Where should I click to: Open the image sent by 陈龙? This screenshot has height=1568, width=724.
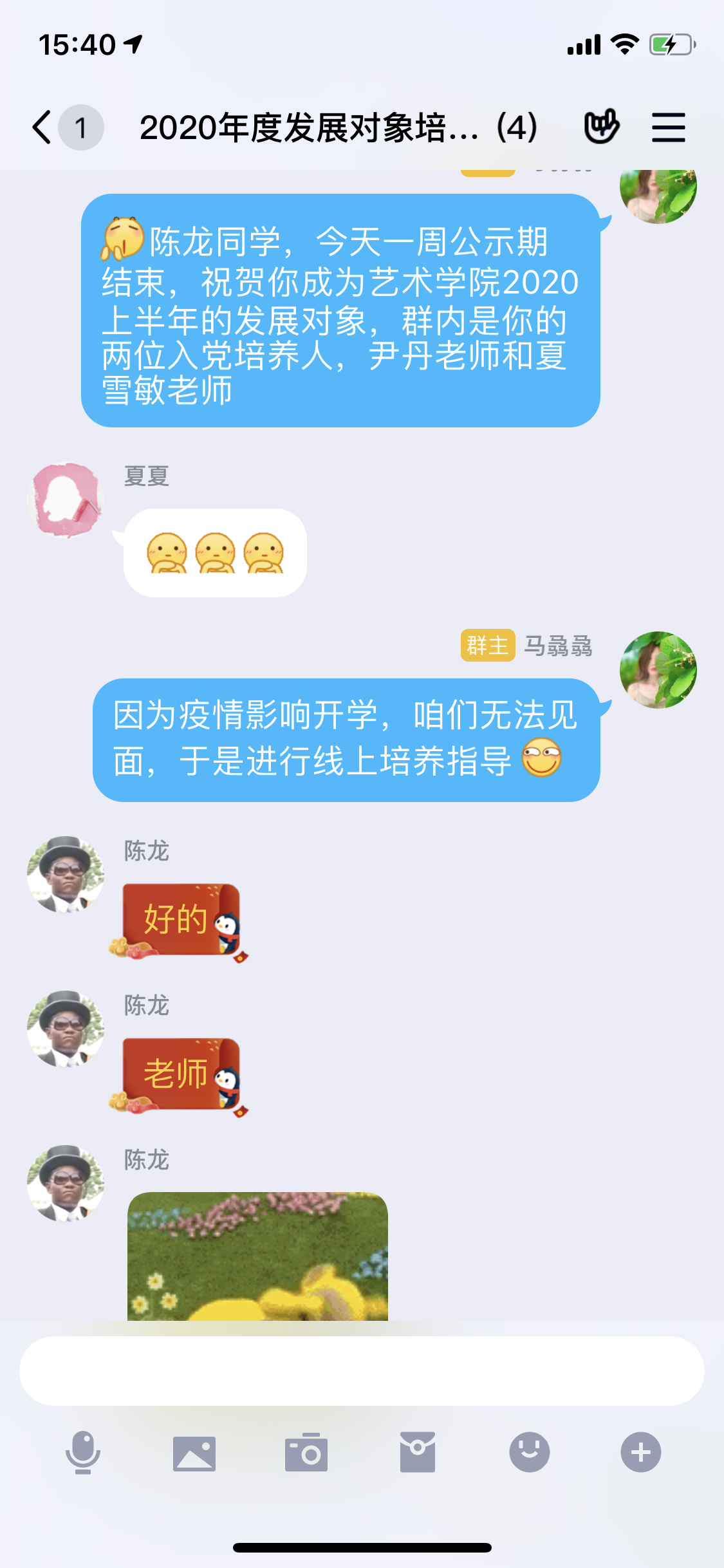(257, 1256)
